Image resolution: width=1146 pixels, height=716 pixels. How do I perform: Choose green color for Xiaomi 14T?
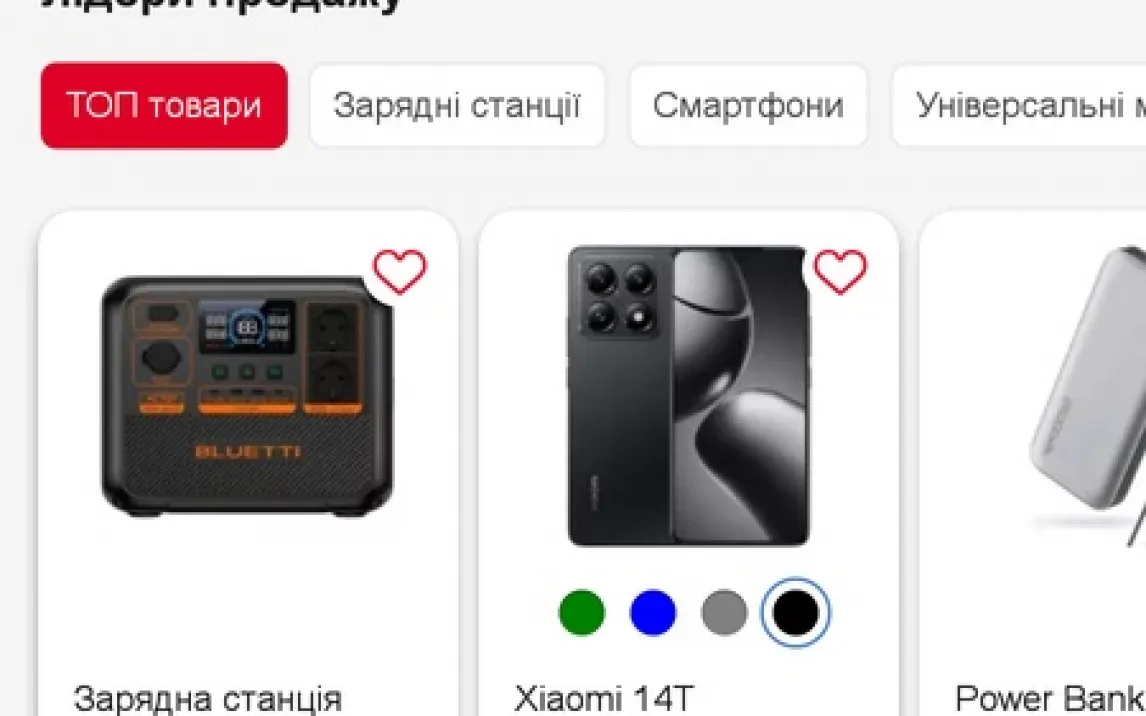coord(582,612)
